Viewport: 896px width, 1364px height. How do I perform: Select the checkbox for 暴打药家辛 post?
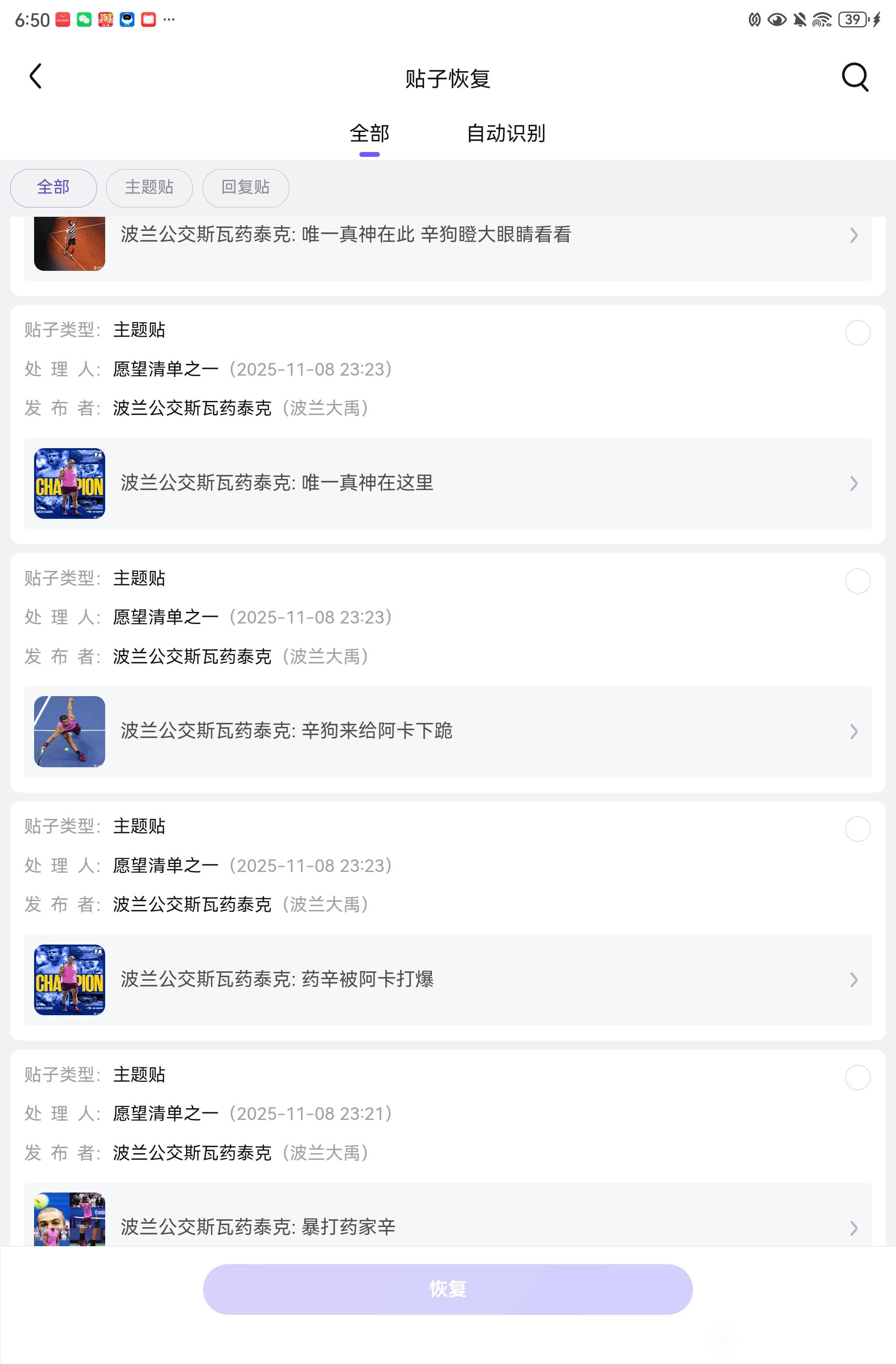pyautogui.click(x=857, y=1078)
